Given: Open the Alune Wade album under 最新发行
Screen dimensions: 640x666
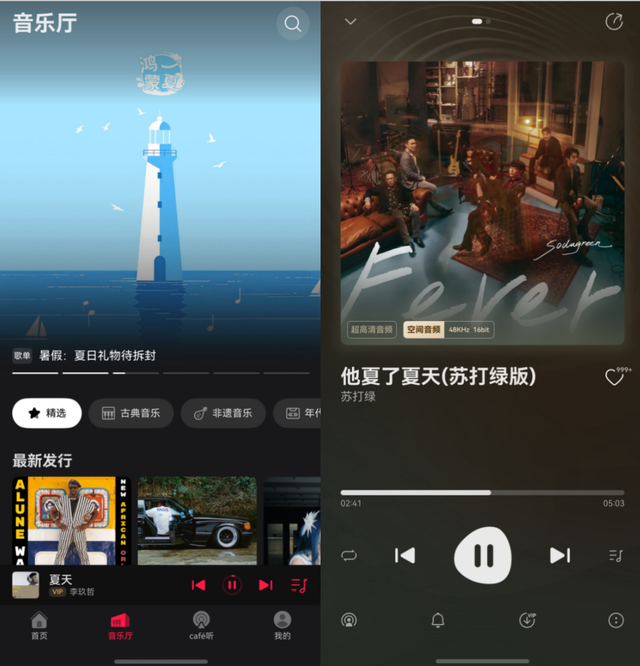Looking at the screenshot, I should point(71,521).
